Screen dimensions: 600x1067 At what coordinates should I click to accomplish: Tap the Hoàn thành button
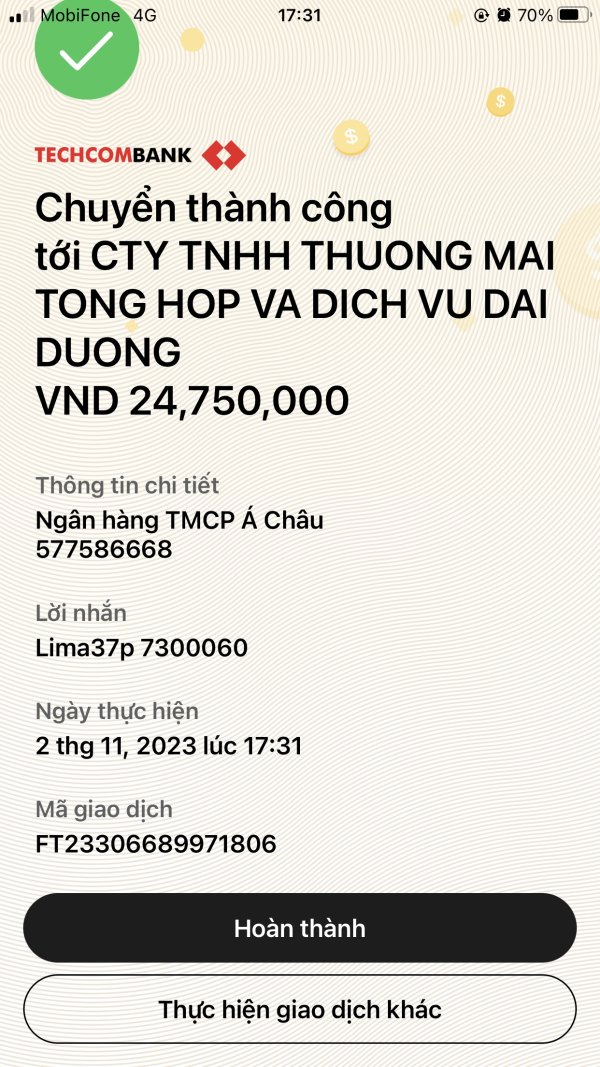[300, 928]
